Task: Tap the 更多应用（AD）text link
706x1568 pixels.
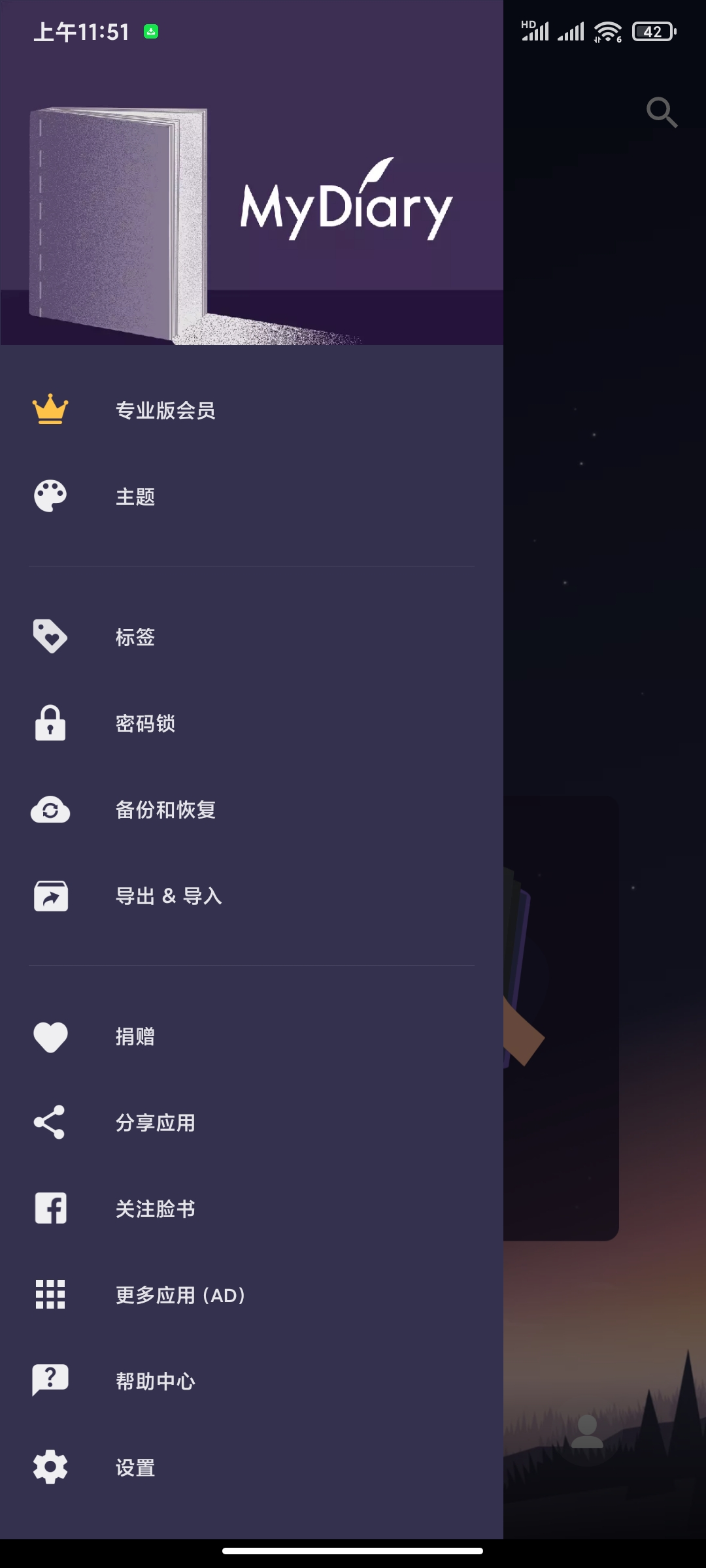Action: click(x=179, y=1294)
